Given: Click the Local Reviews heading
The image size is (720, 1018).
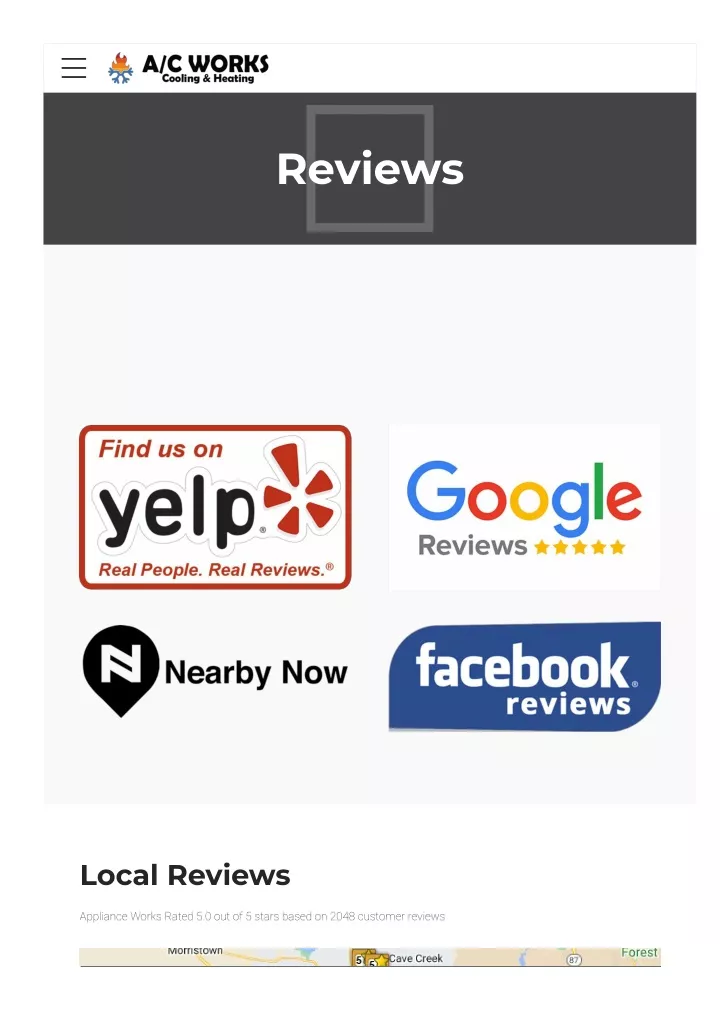Looking at the screenshot, I should click(185, 875).
